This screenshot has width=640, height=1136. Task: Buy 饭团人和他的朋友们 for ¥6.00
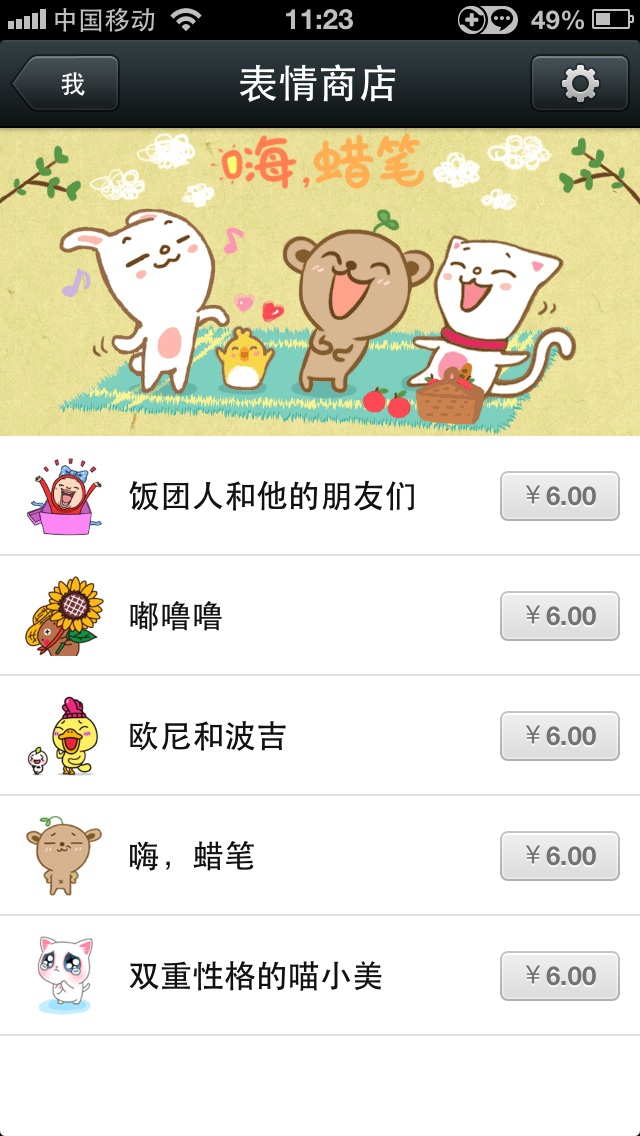click(x=559, y=496)
